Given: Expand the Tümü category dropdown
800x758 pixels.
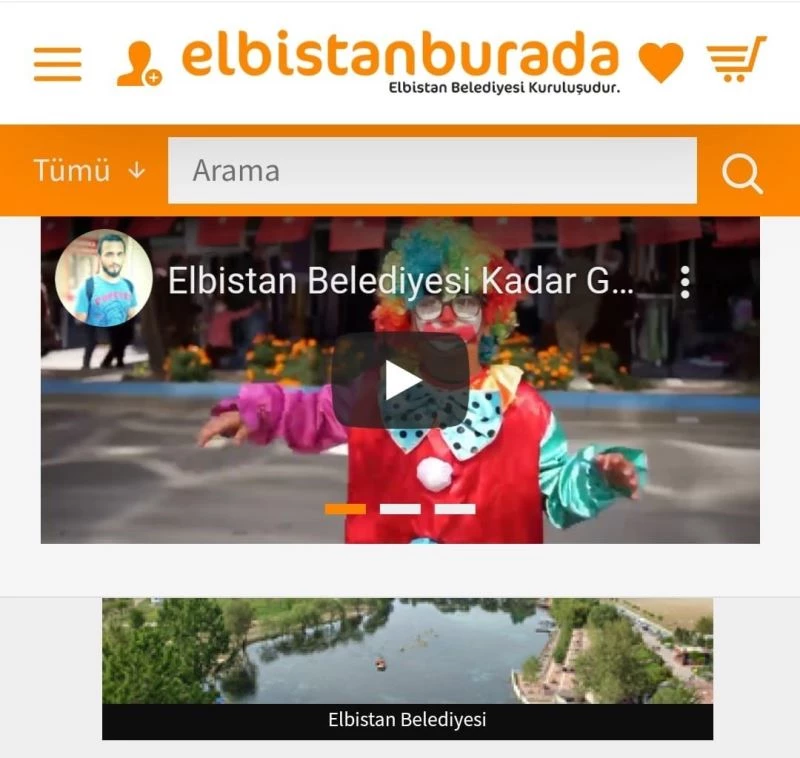Looking at the screenshot, I should point(90,171).
